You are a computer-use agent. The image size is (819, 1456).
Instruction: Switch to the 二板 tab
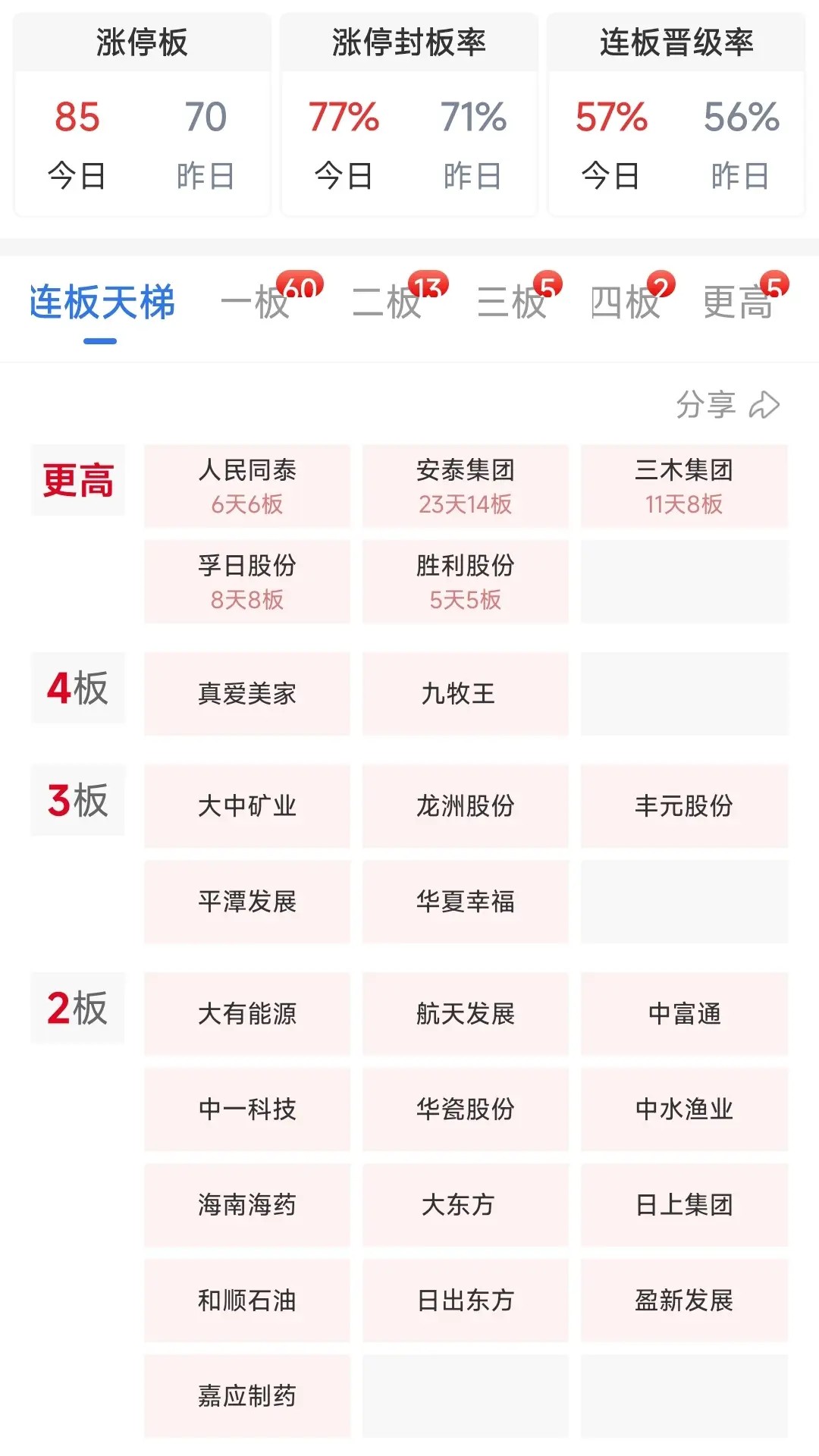388,303
